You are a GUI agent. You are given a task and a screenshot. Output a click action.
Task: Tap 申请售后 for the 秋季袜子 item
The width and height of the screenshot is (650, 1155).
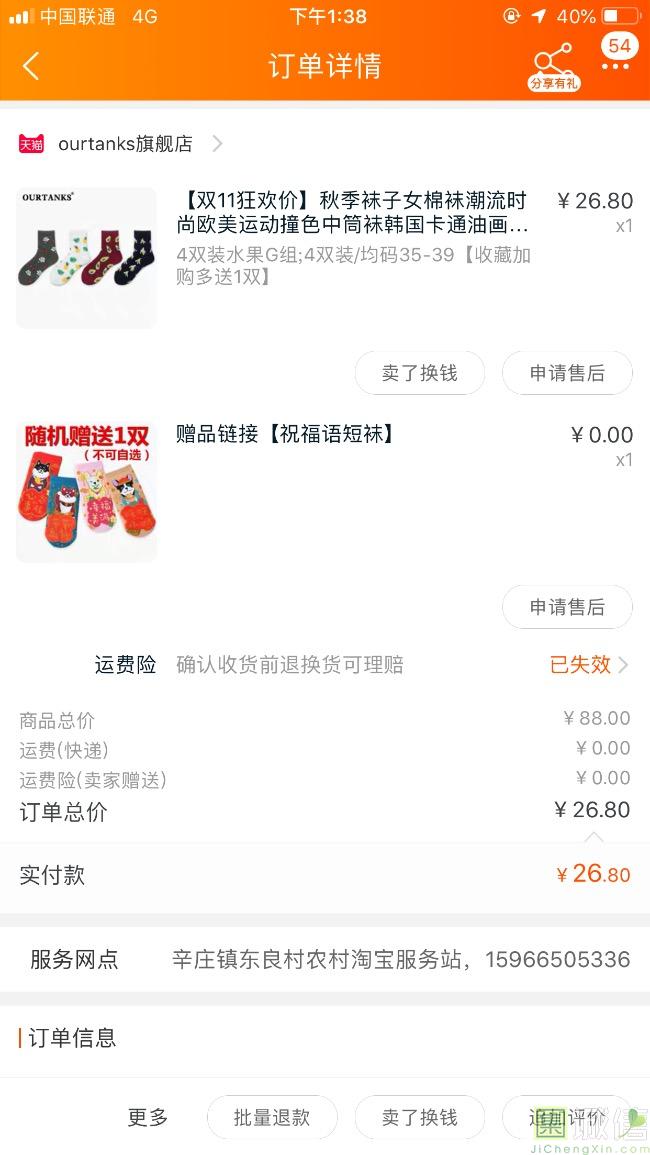(x=567, y=373)
